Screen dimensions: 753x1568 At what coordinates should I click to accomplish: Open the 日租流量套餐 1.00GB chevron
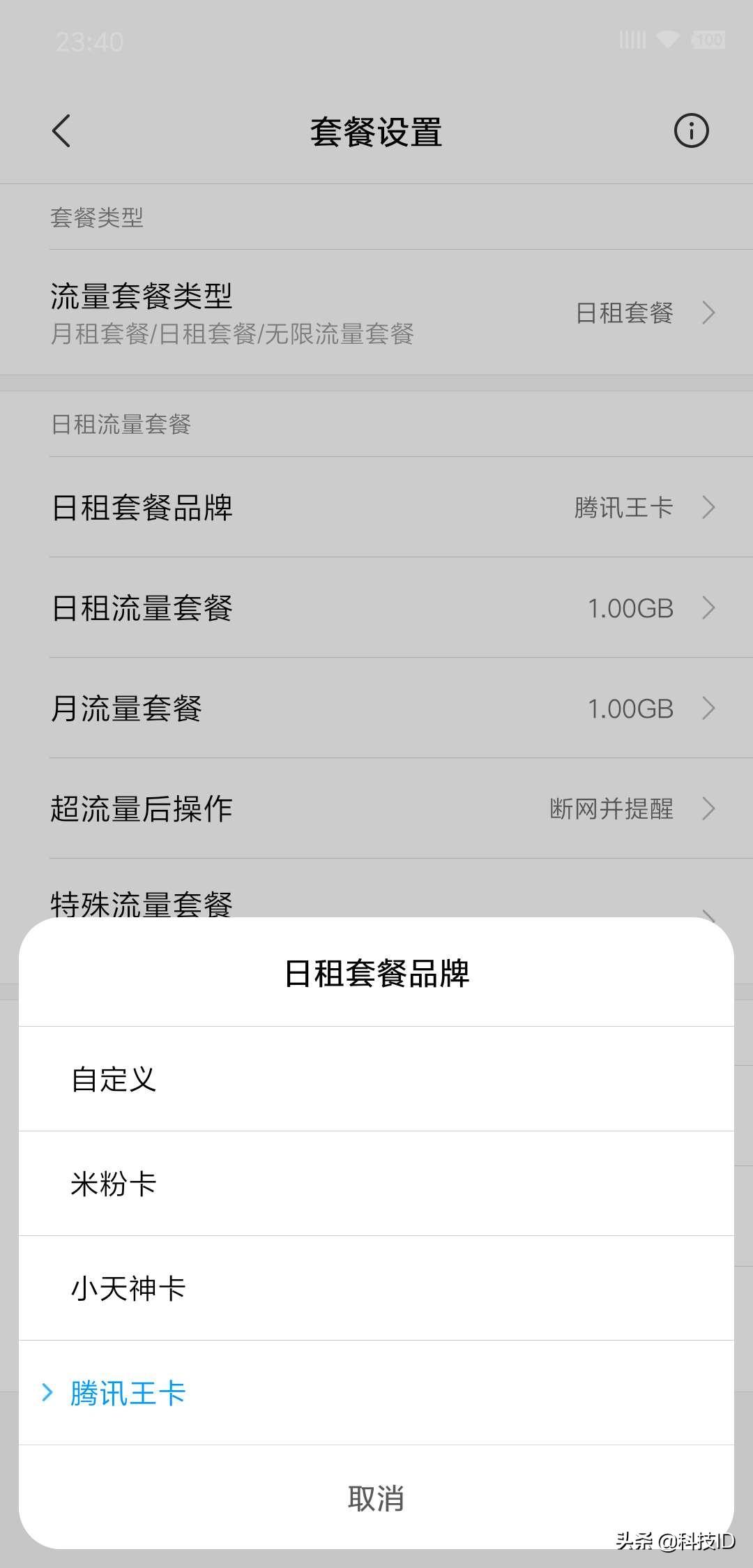709,608
